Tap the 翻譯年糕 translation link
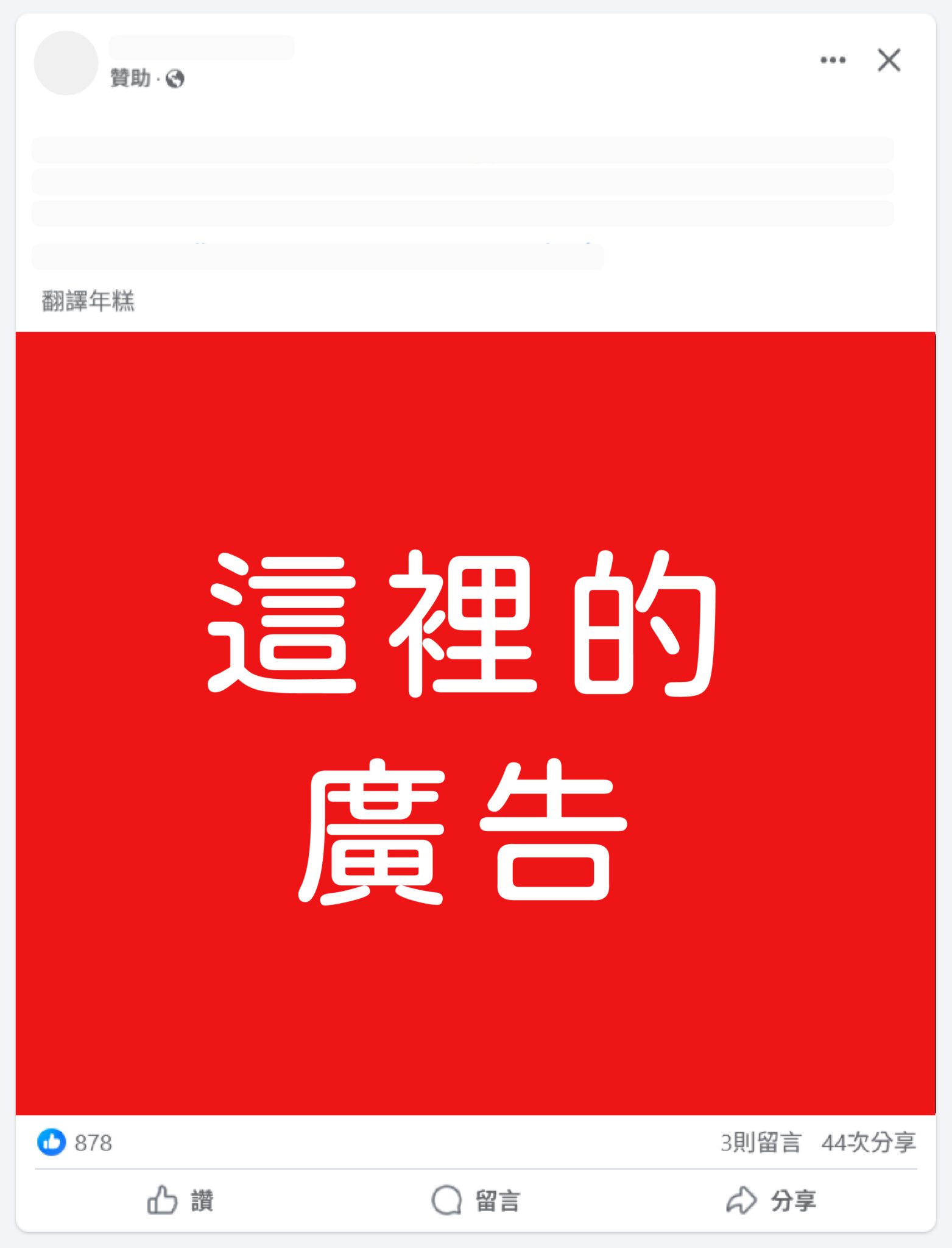 (88, 301)
